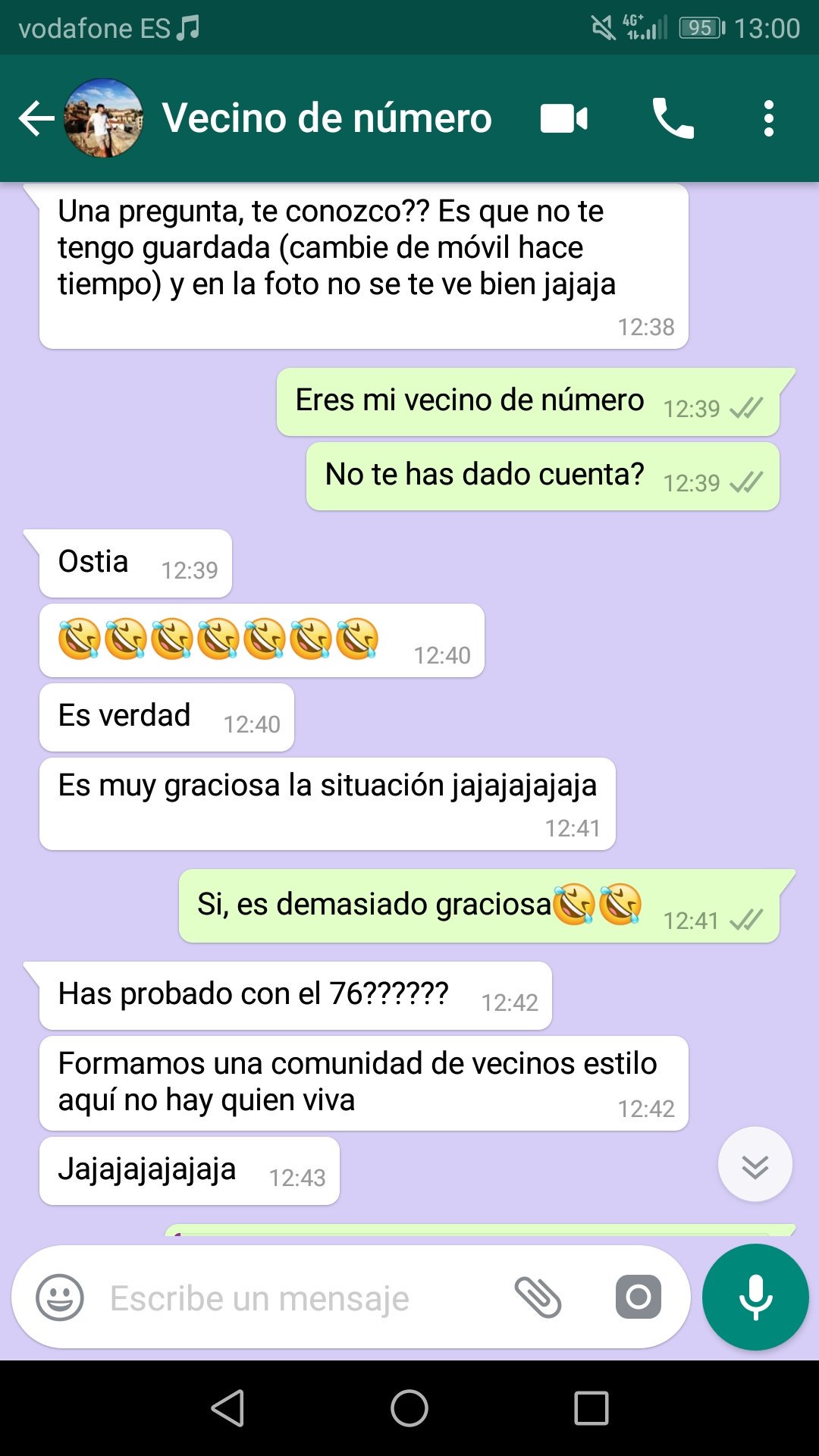
Task: Go back to the chat list
Action: pyautogui.click(x=36, y=119)
